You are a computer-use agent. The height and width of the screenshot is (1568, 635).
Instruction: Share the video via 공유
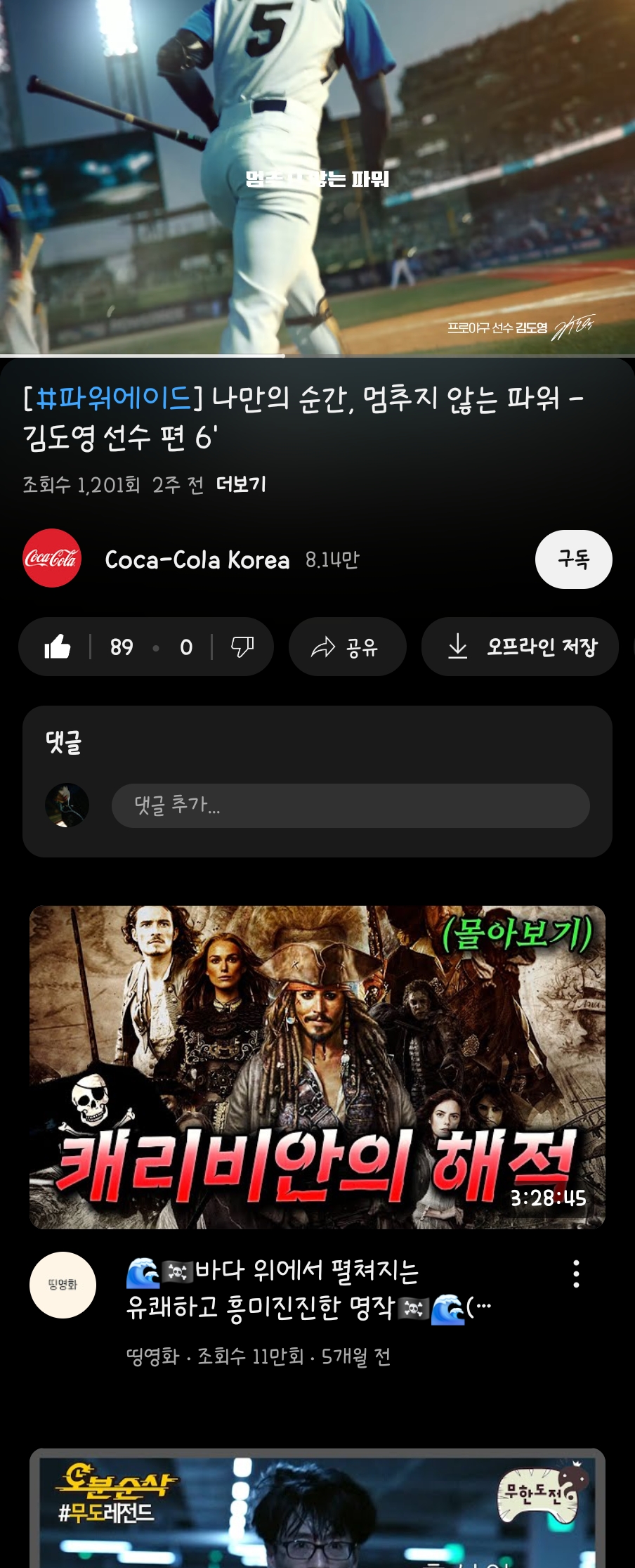pyautogui.click(x=347, y=647)
